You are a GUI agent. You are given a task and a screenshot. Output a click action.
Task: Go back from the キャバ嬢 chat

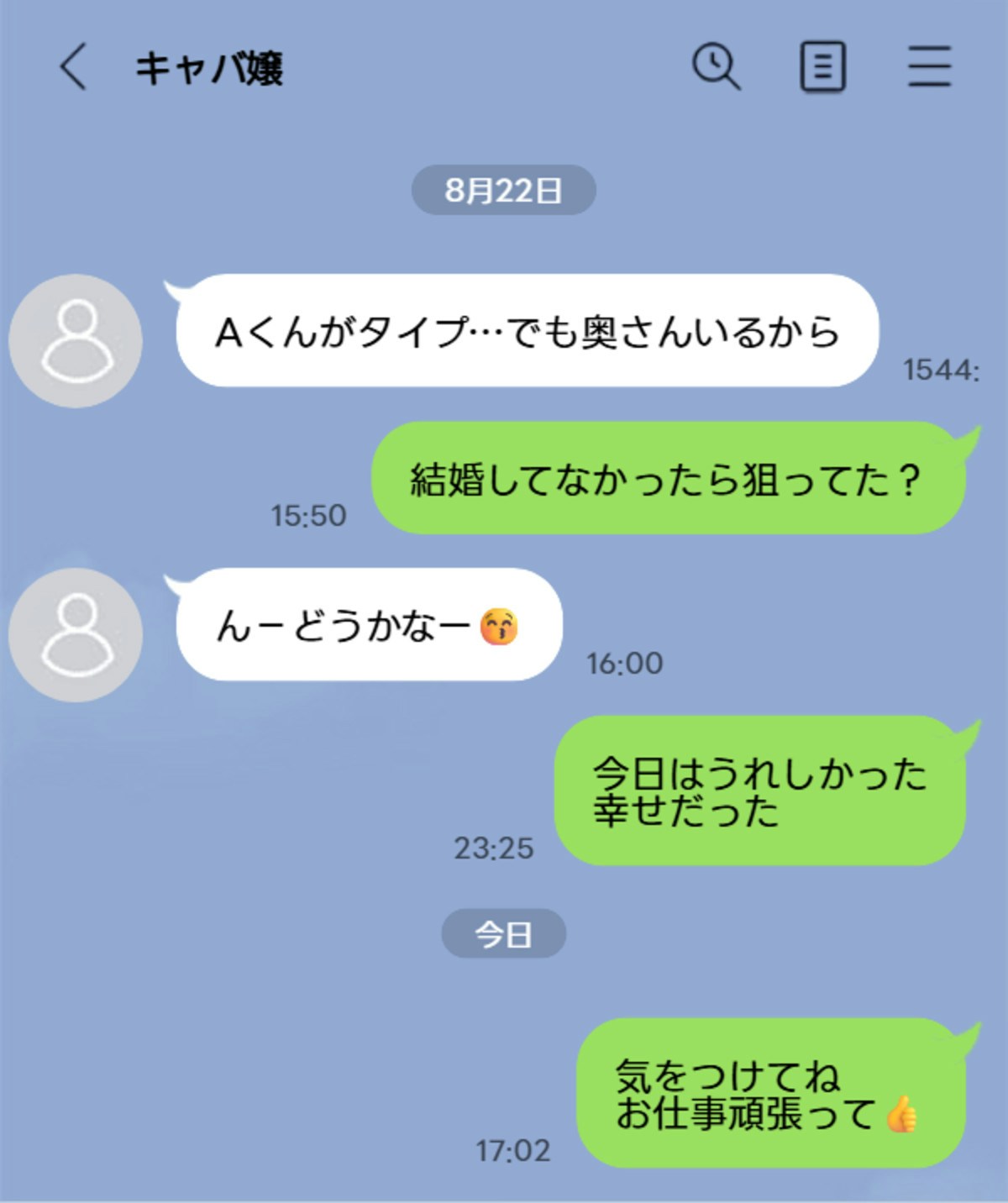pyautogui.click(x=73, y=66)
